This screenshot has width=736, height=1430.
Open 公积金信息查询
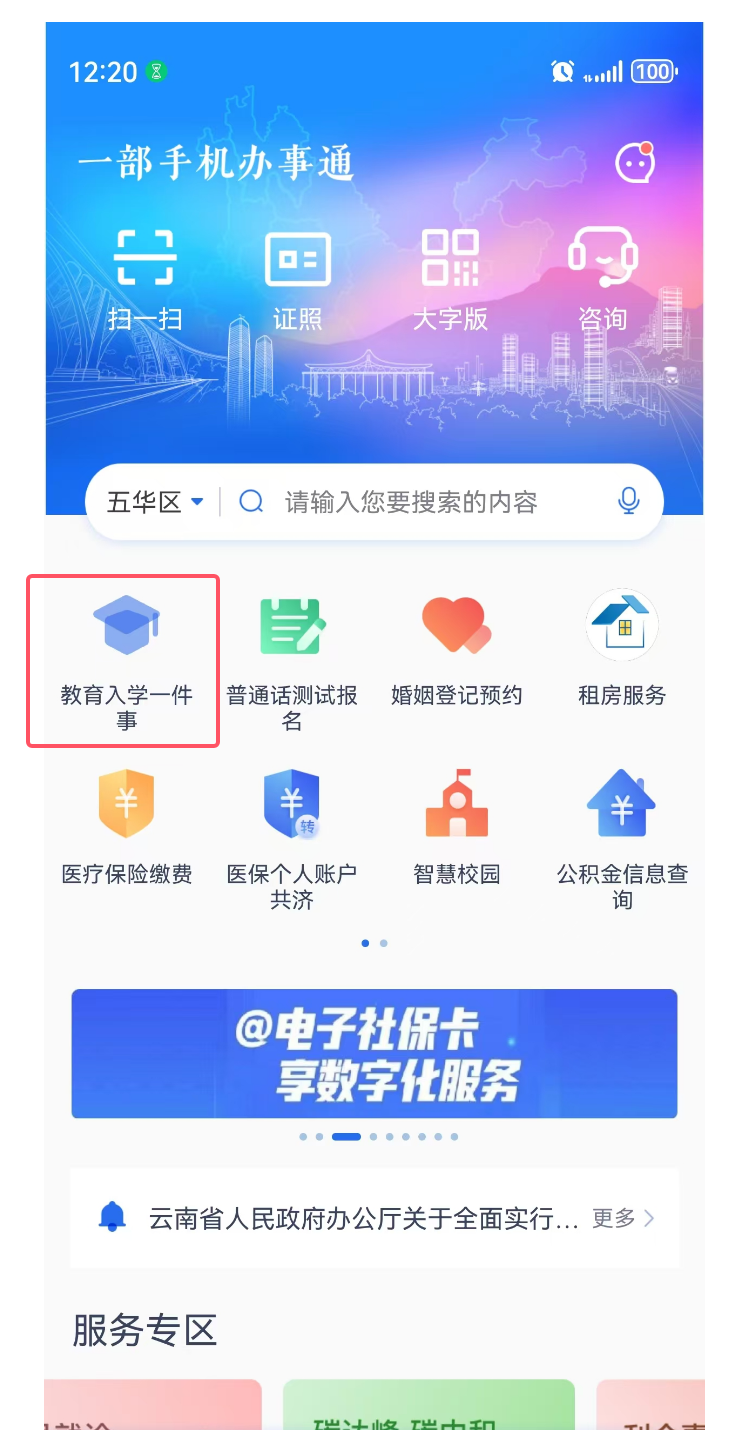(622, 840)
